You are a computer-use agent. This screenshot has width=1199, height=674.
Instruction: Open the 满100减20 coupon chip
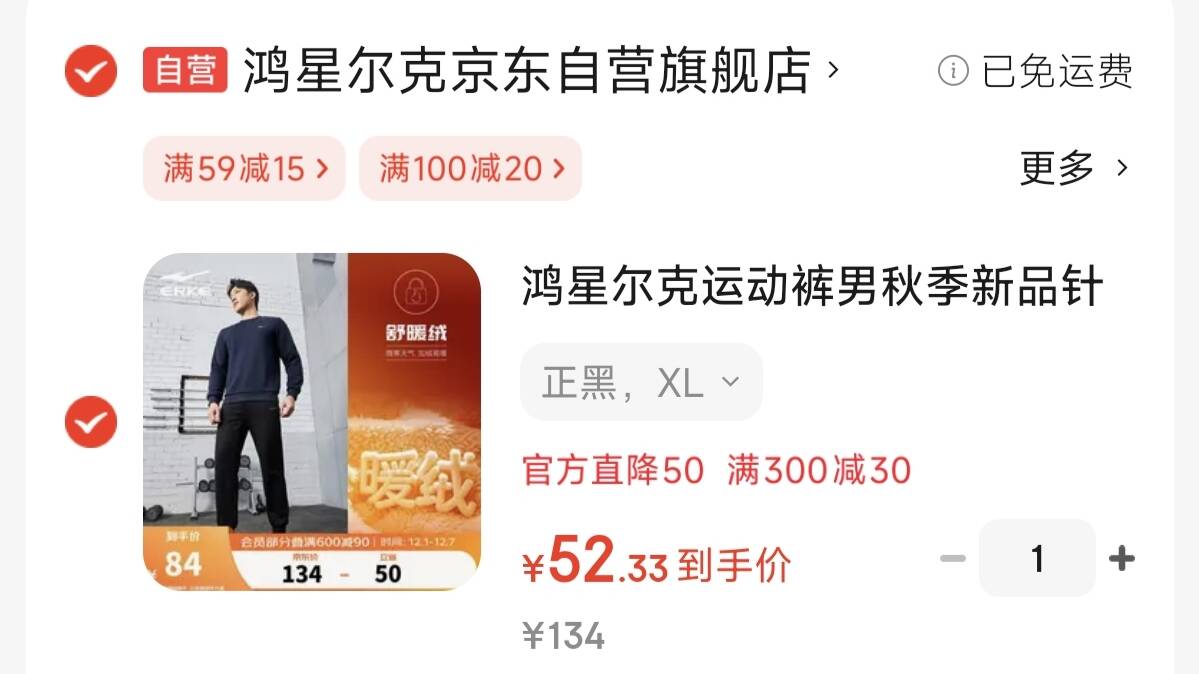coord(470,168)
